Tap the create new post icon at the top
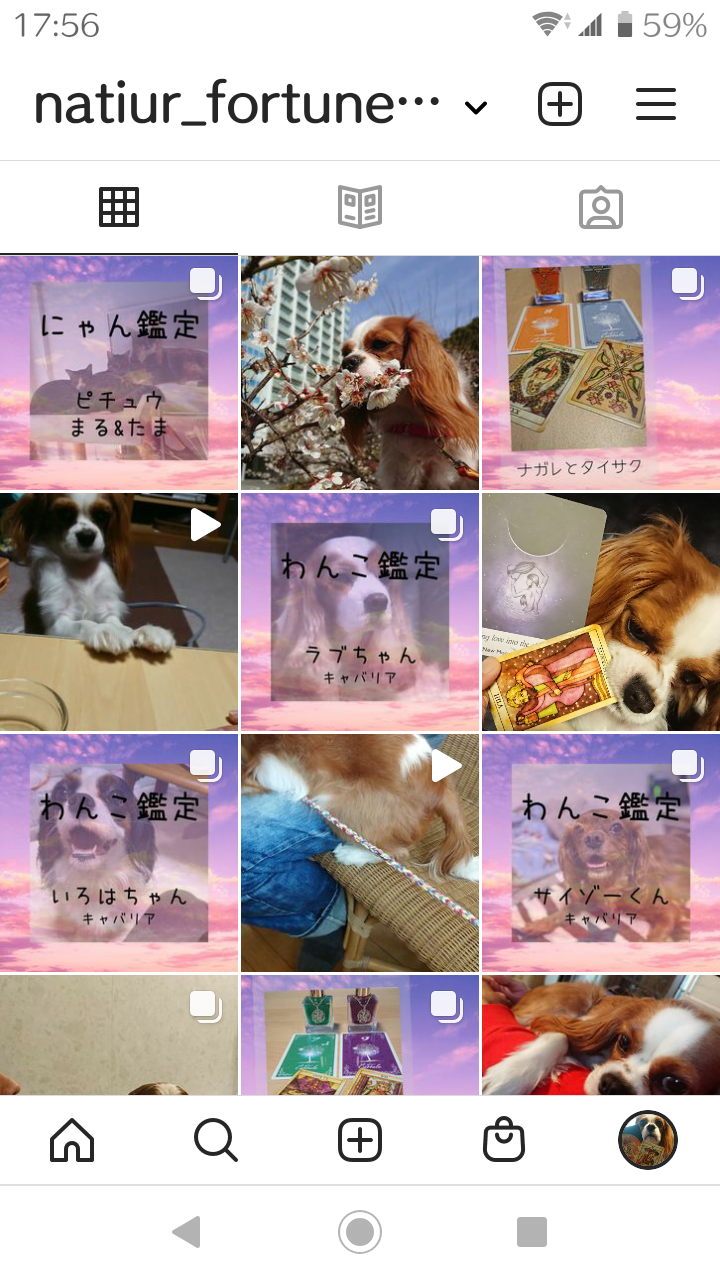 (x=560, y=104)
